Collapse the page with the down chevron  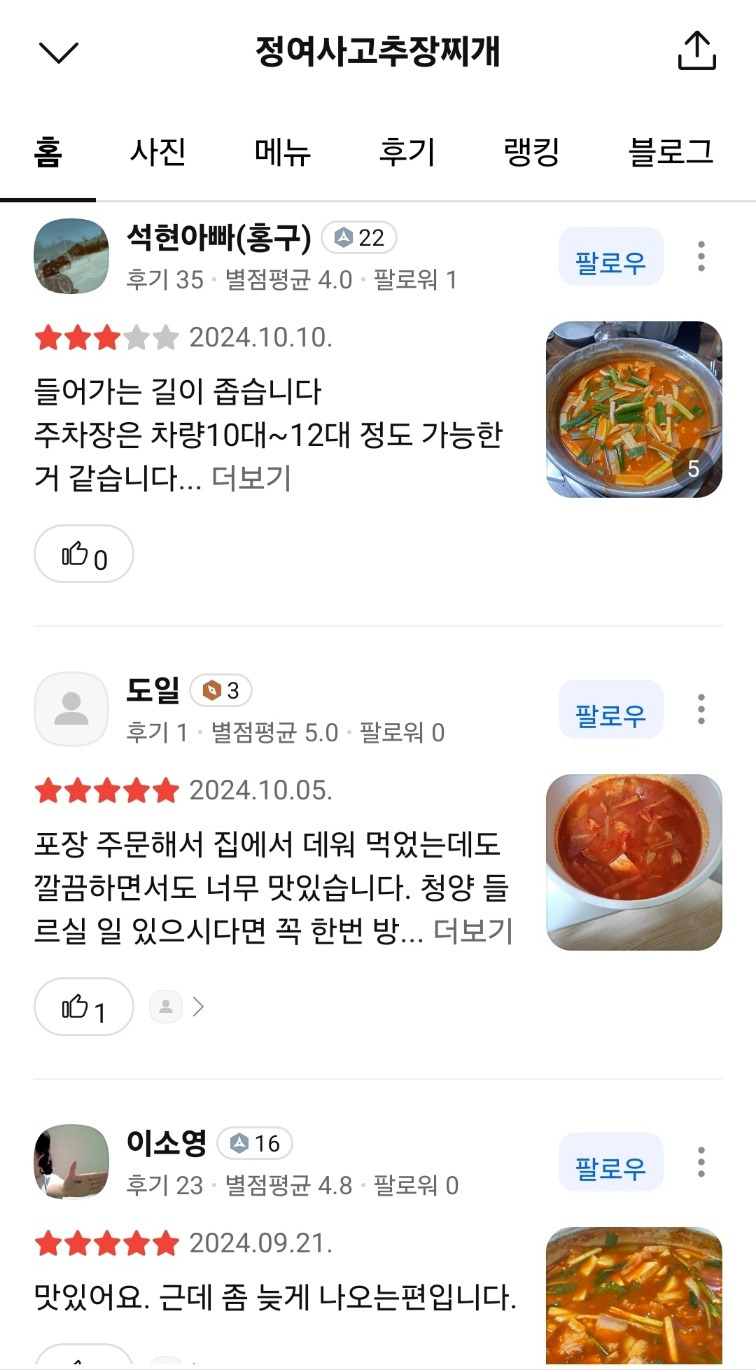pyautogui.click(x=58, y=53)
